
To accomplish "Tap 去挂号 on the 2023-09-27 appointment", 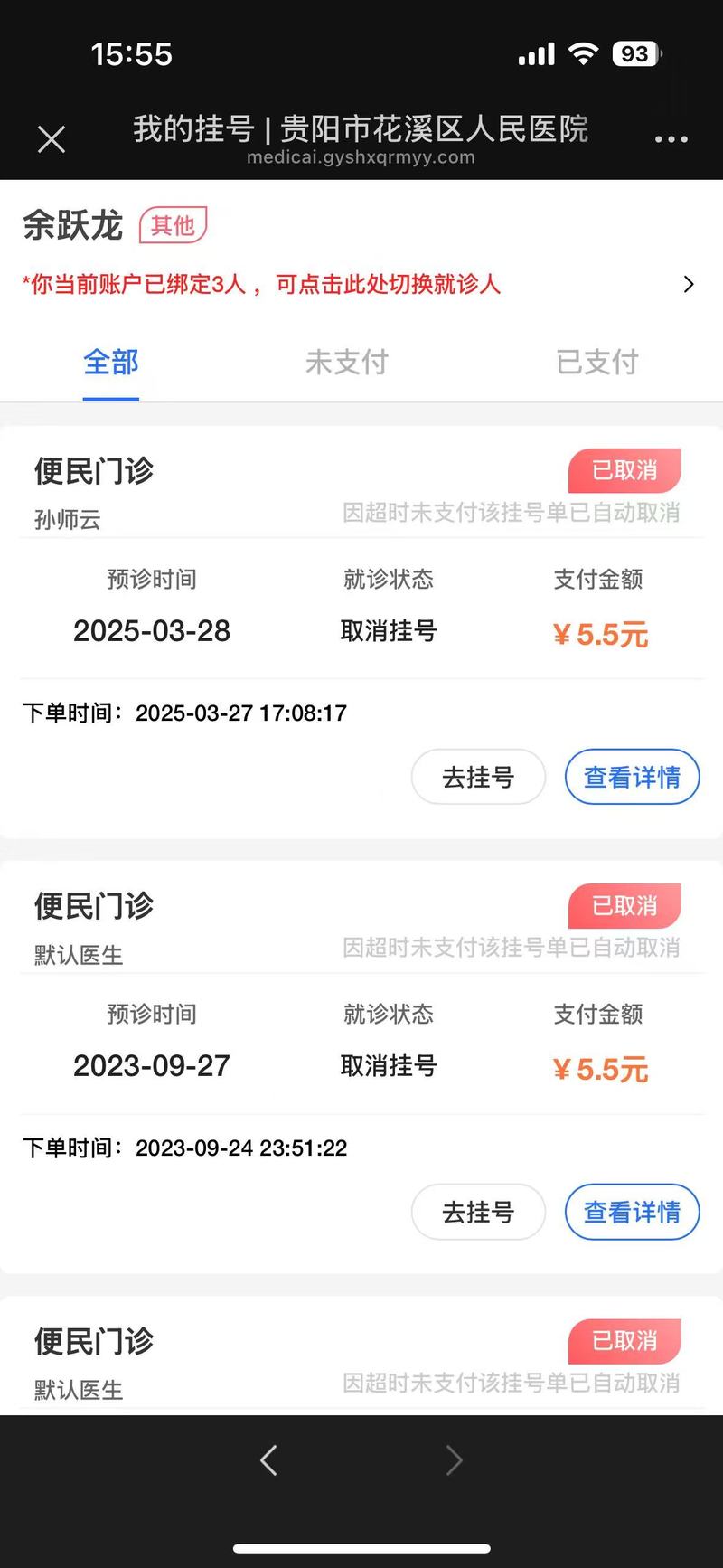I will click(478, 1212).
